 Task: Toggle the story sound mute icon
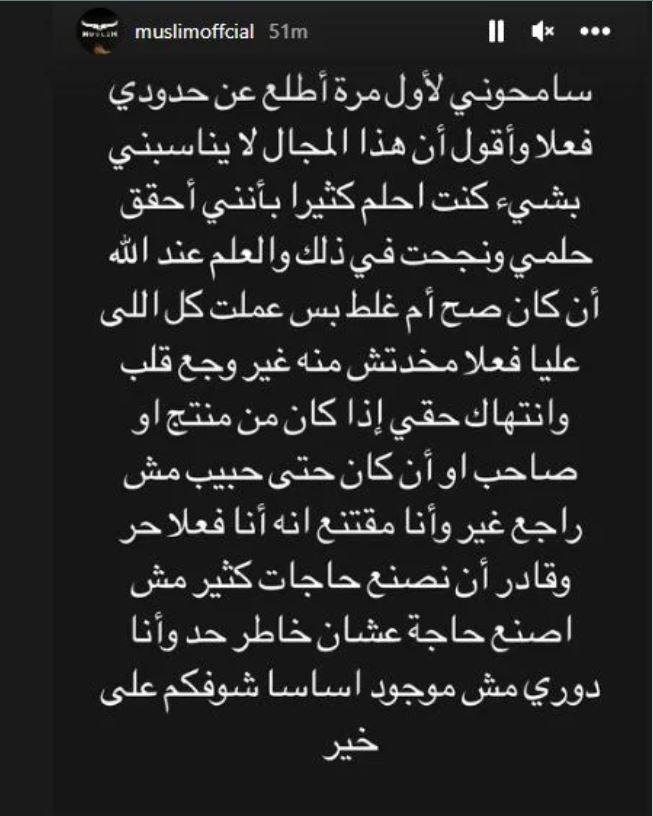[543, 33]
